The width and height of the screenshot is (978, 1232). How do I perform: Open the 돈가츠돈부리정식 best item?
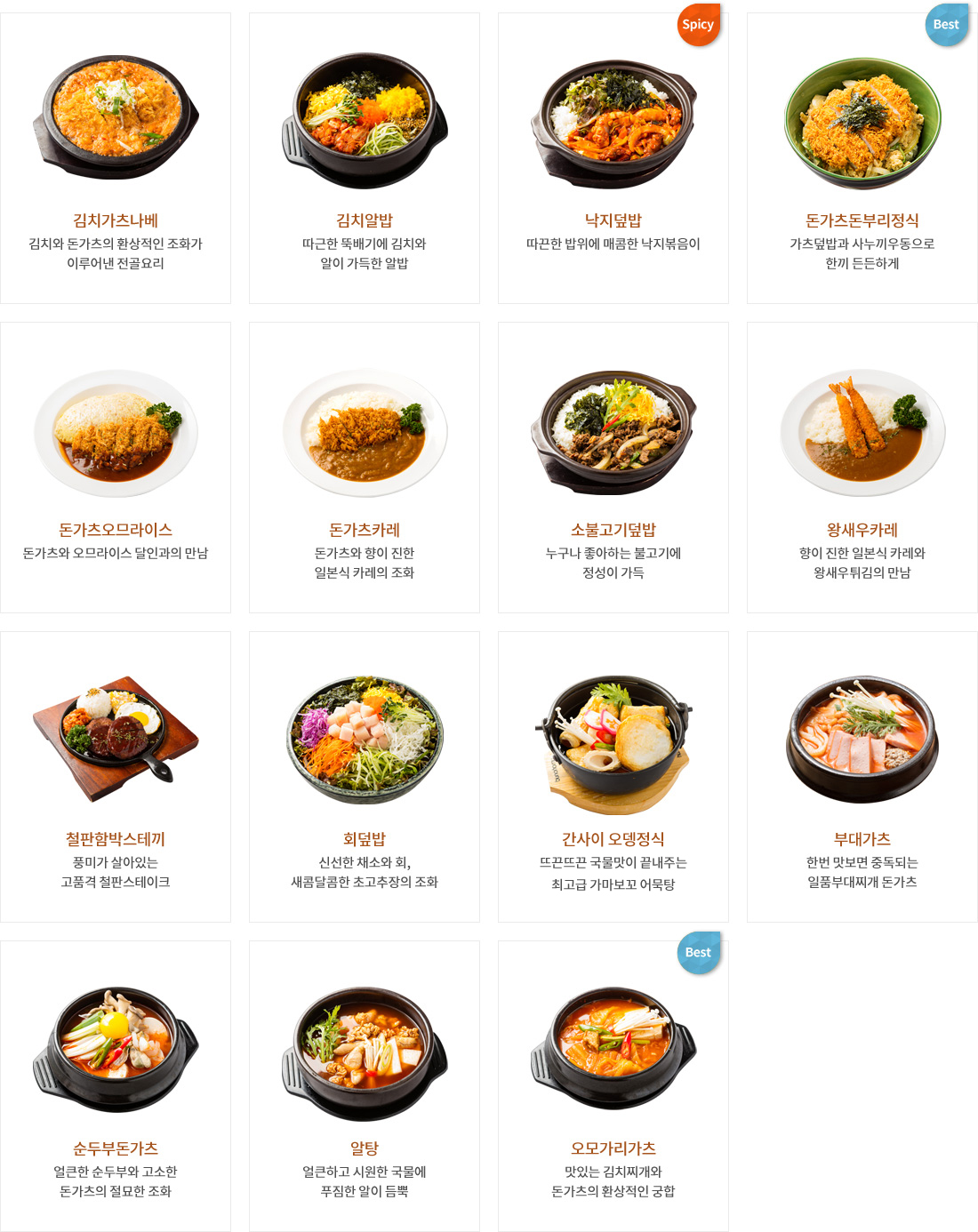(862, 158)
